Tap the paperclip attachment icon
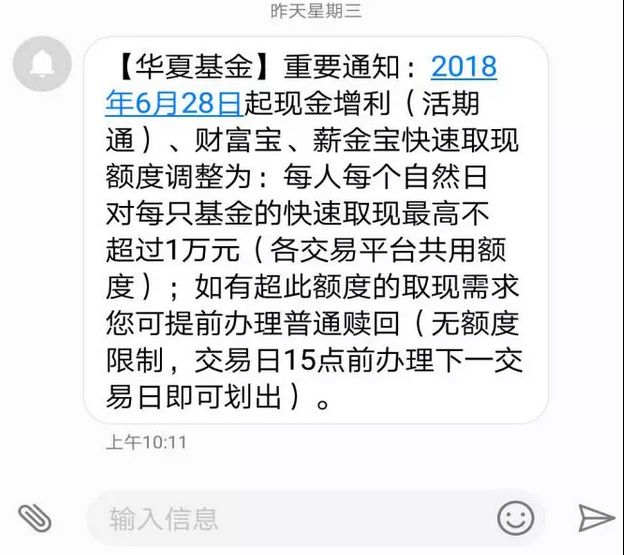 tap(36, 517)
